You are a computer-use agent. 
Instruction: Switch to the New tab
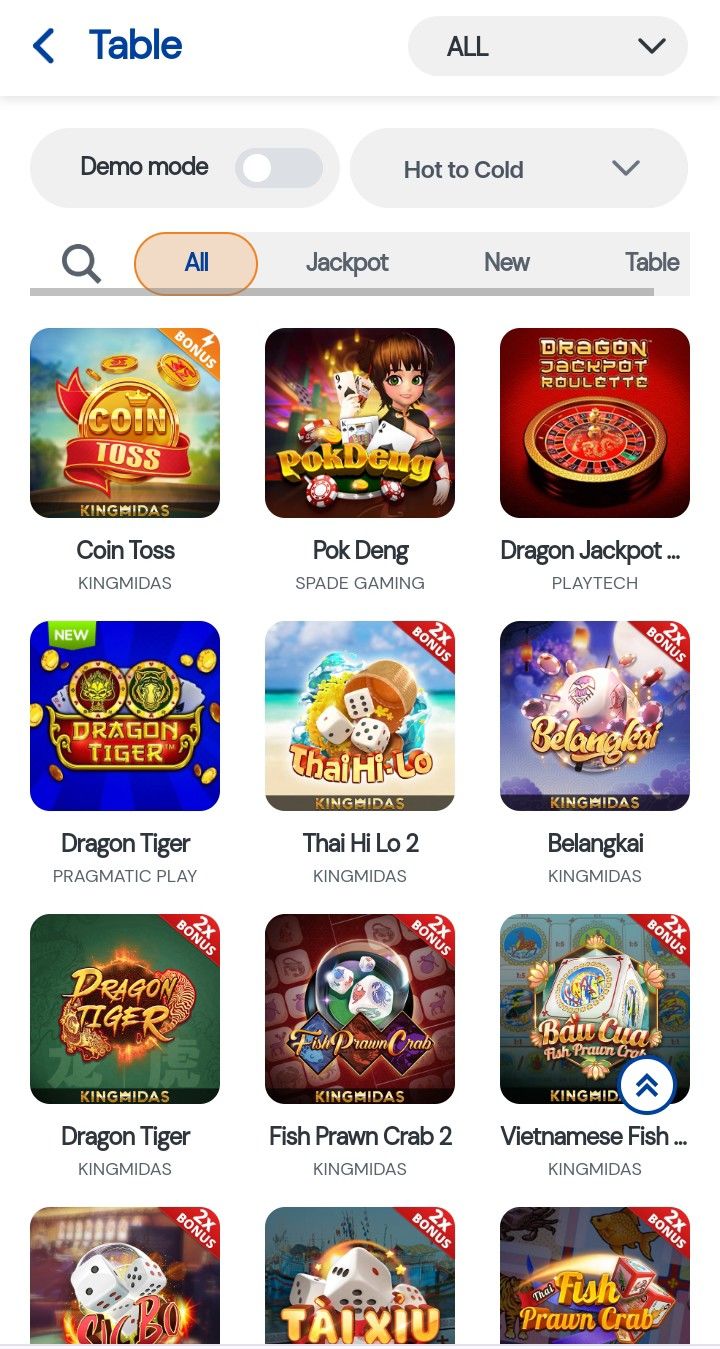click(x=506, y=263)
